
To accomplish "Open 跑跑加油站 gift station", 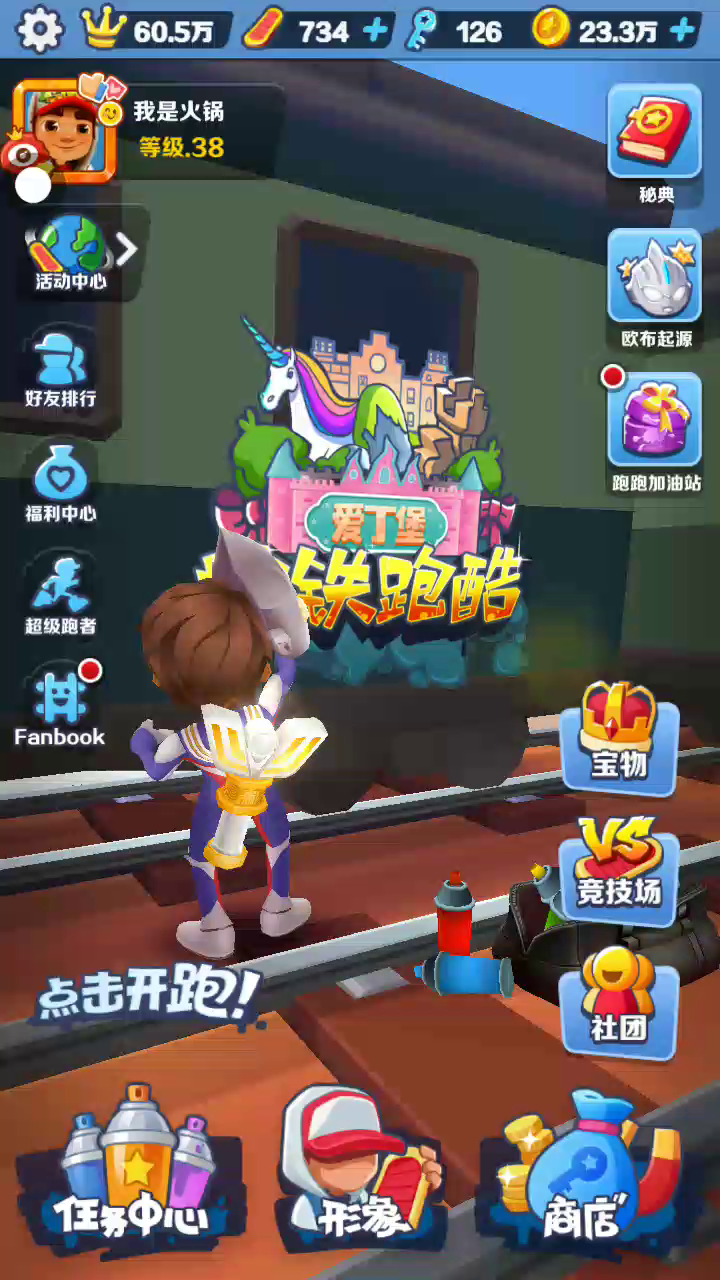I will click(656, 432).
